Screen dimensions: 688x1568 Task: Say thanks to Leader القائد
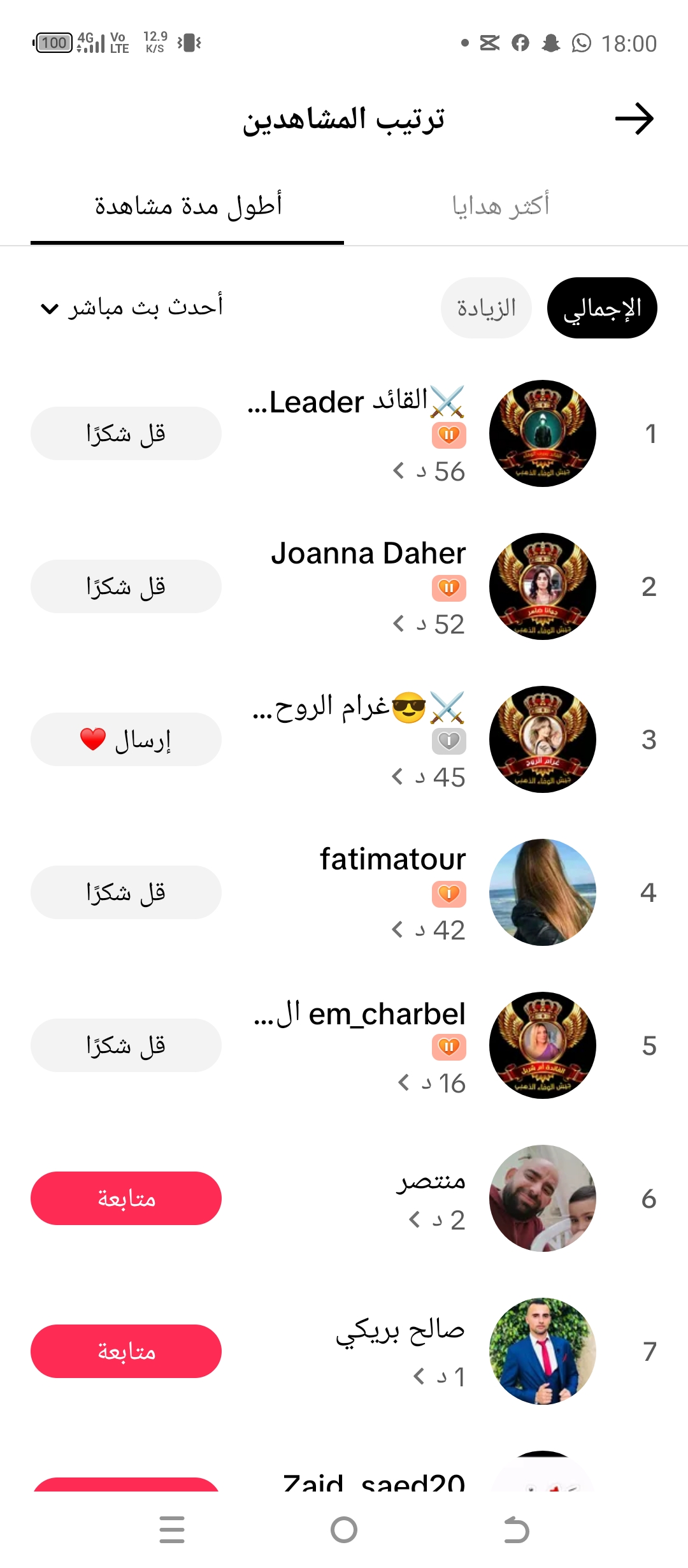click(x=126, y=433)
